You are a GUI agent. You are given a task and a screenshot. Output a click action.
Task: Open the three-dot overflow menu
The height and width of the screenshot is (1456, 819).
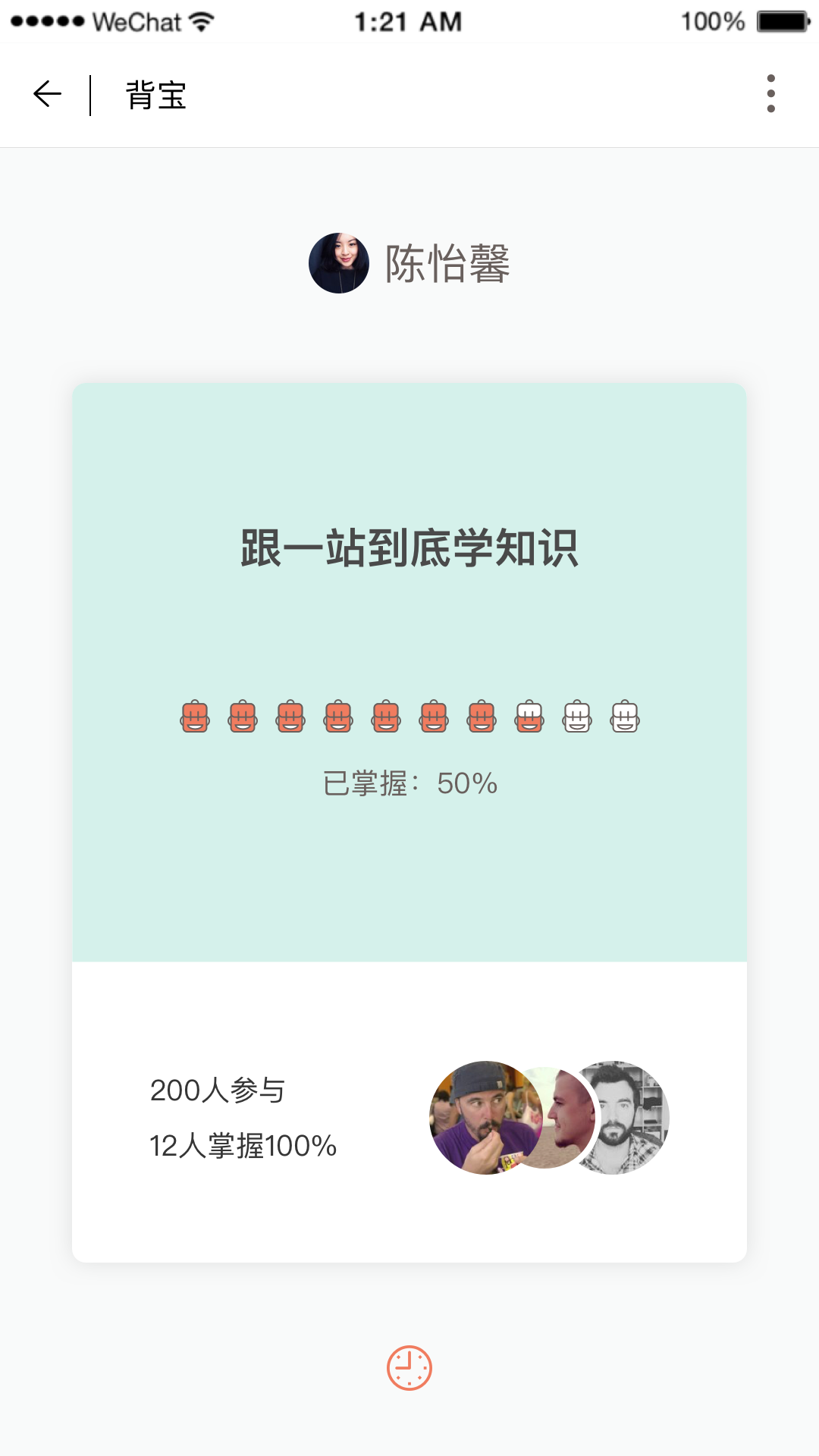[x=770, y=94]
